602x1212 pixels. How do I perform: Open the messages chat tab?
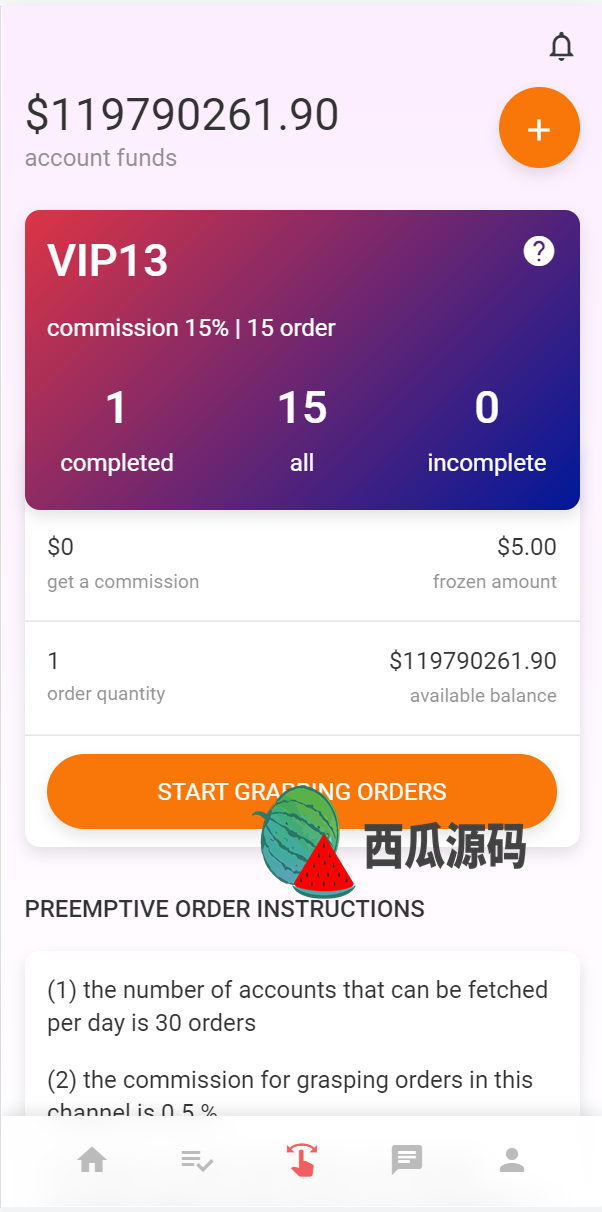pos(406,1160)
